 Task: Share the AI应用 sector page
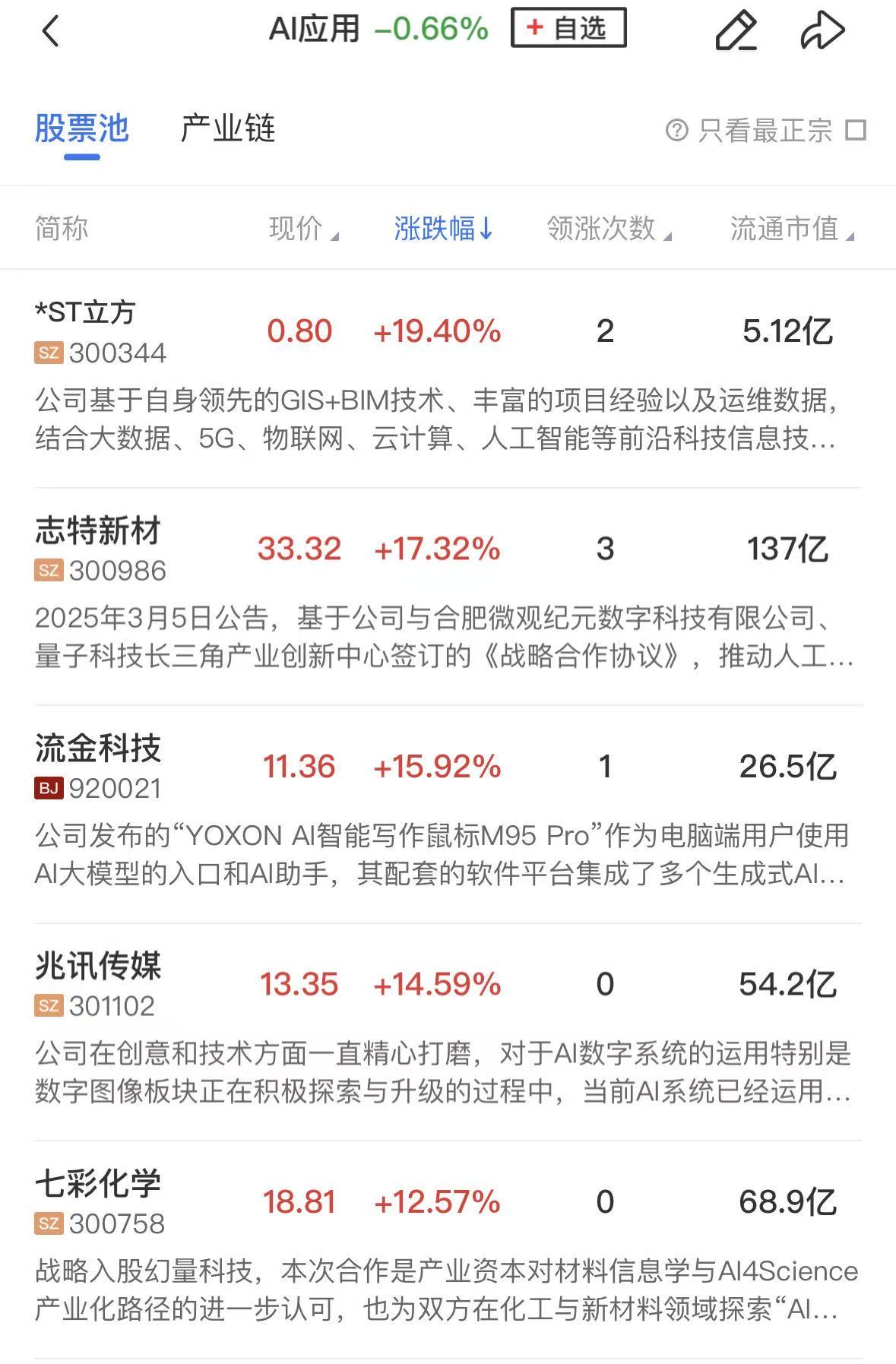[823, 31]
